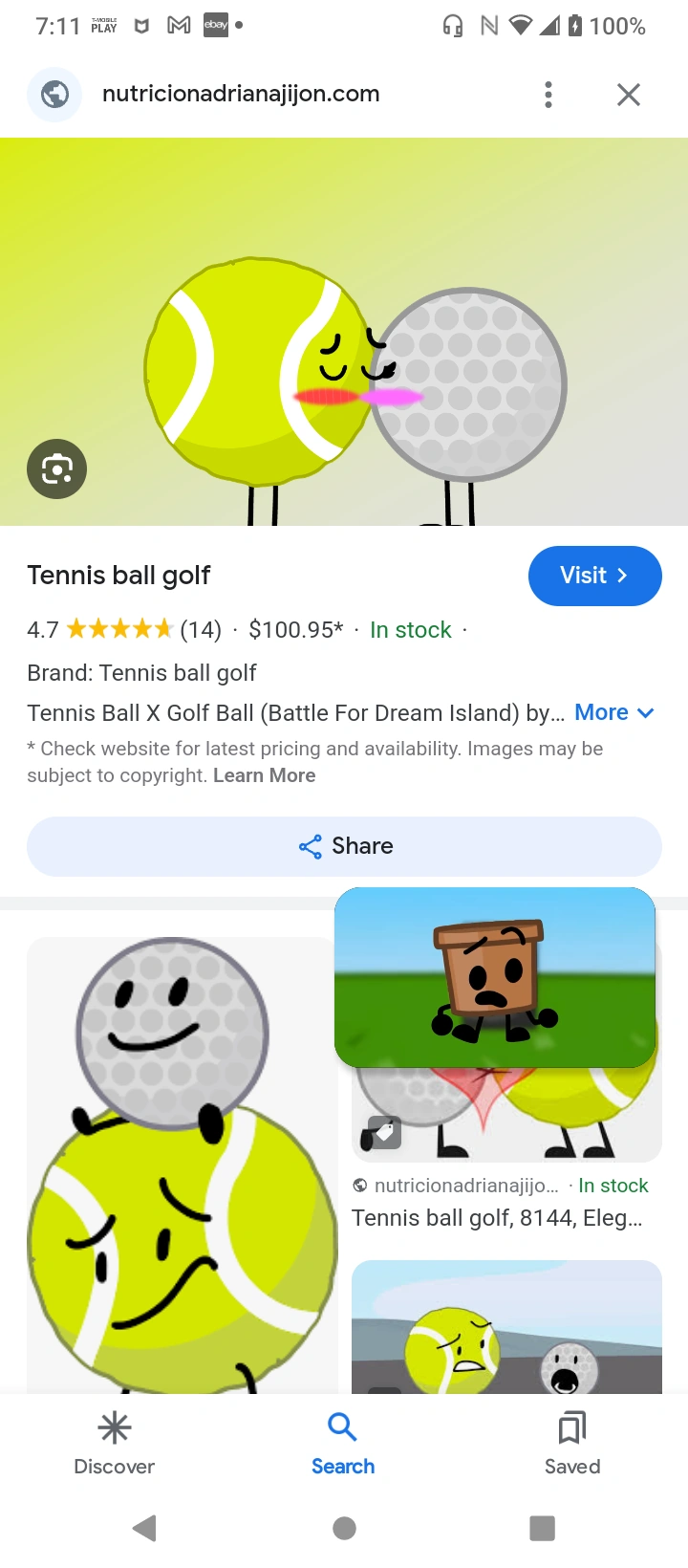Search this image with Lens
The width and height of the screenshot is (688, 1568).
tap(56, 468)
